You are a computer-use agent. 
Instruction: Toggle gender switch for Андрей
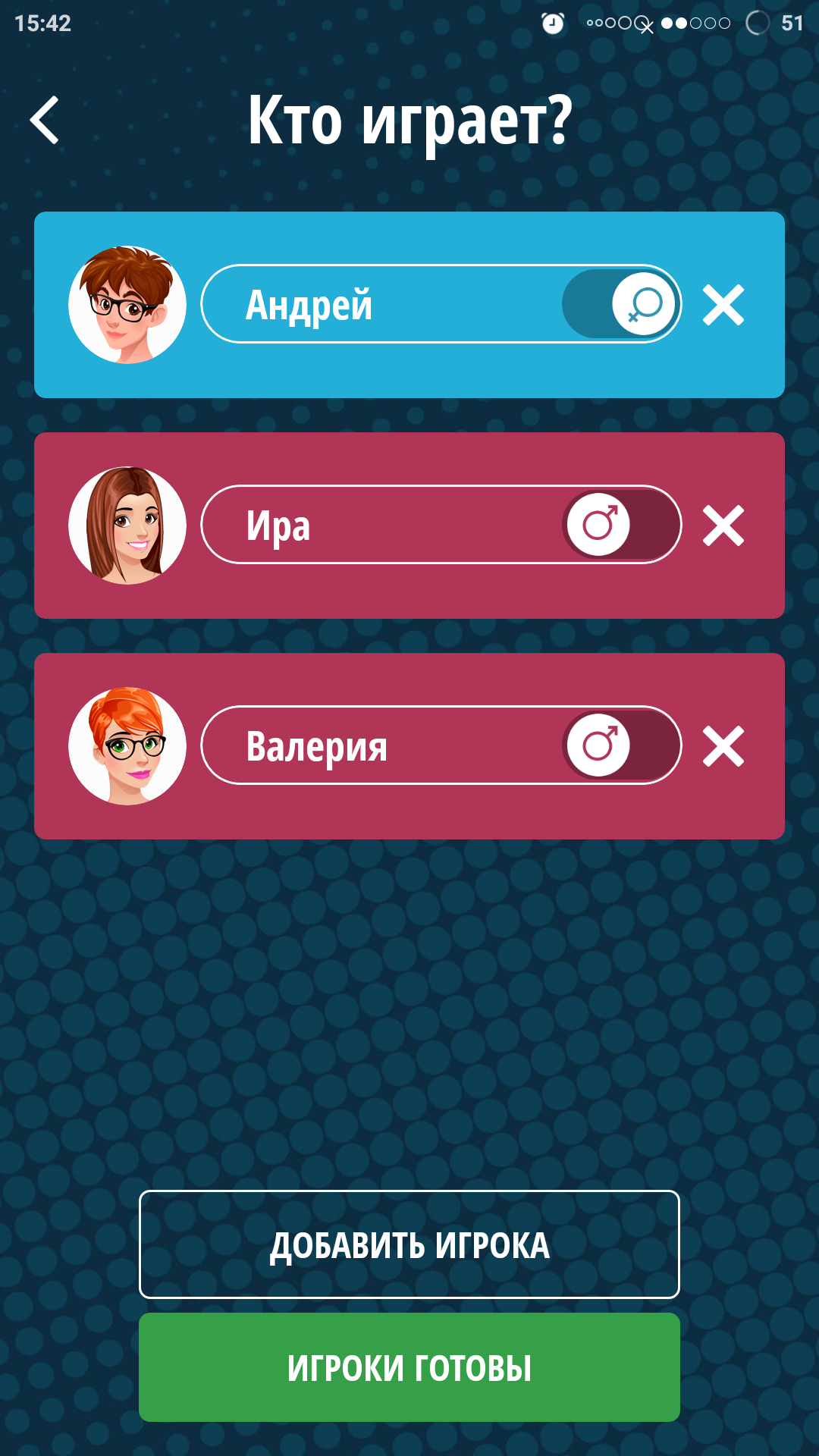pyautogui.click(x=620, y=304)
